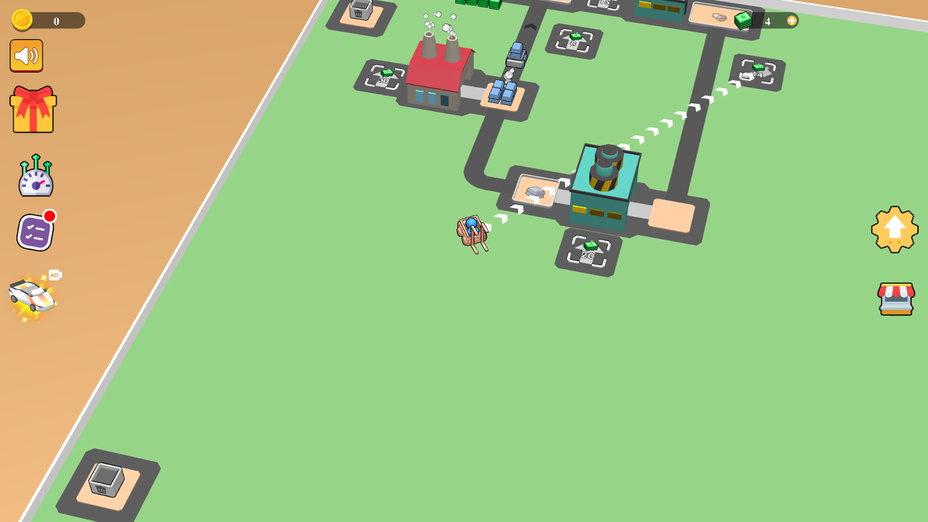Open the red gift box reward

(x=33, y=110)
